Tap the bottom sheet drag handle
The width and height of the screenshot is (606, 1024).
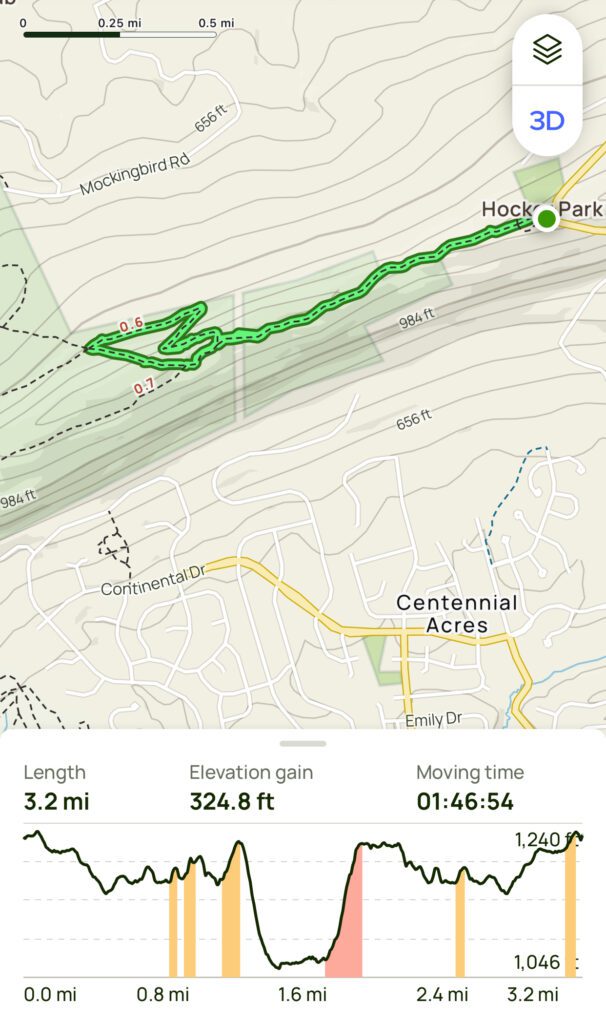tap(303, 743)
